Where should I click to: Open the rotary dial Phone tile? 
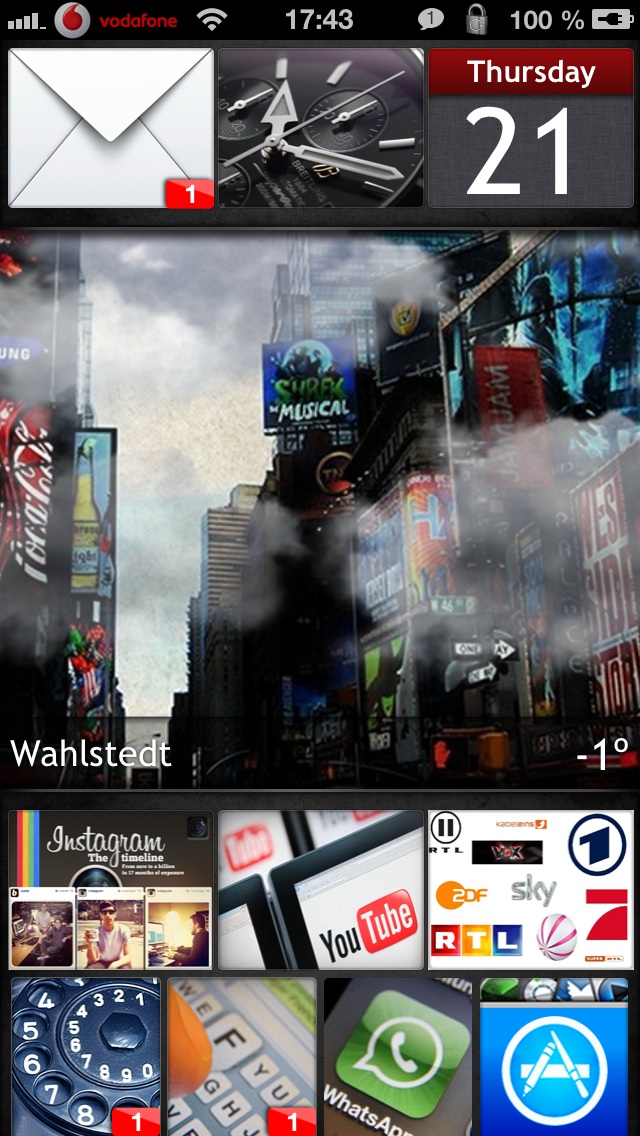coord(86,1056)
